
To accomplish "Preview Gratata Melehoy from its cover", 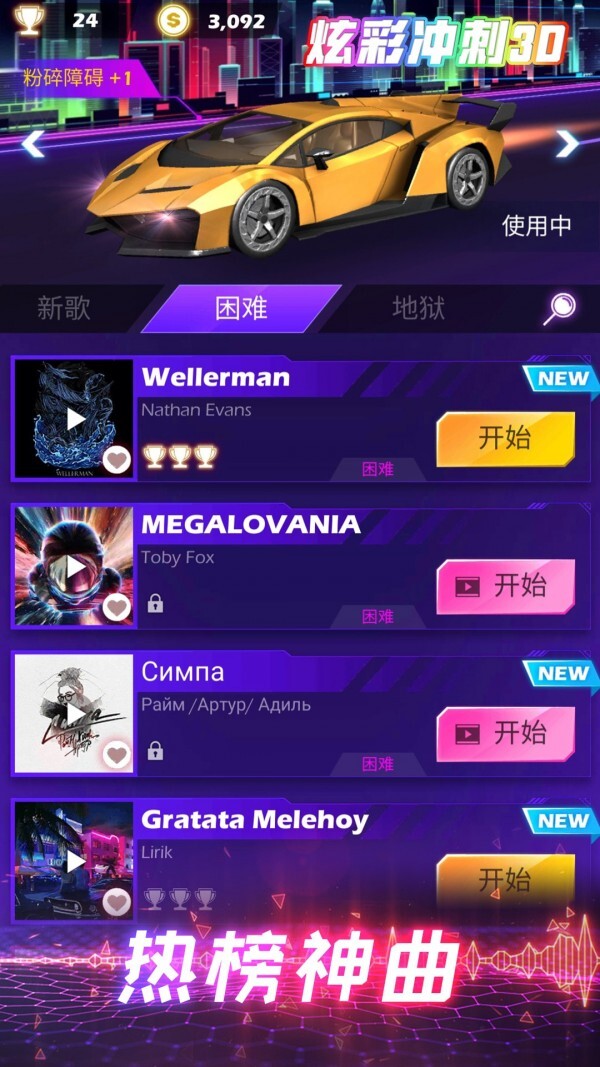I will tap(74, 860).
